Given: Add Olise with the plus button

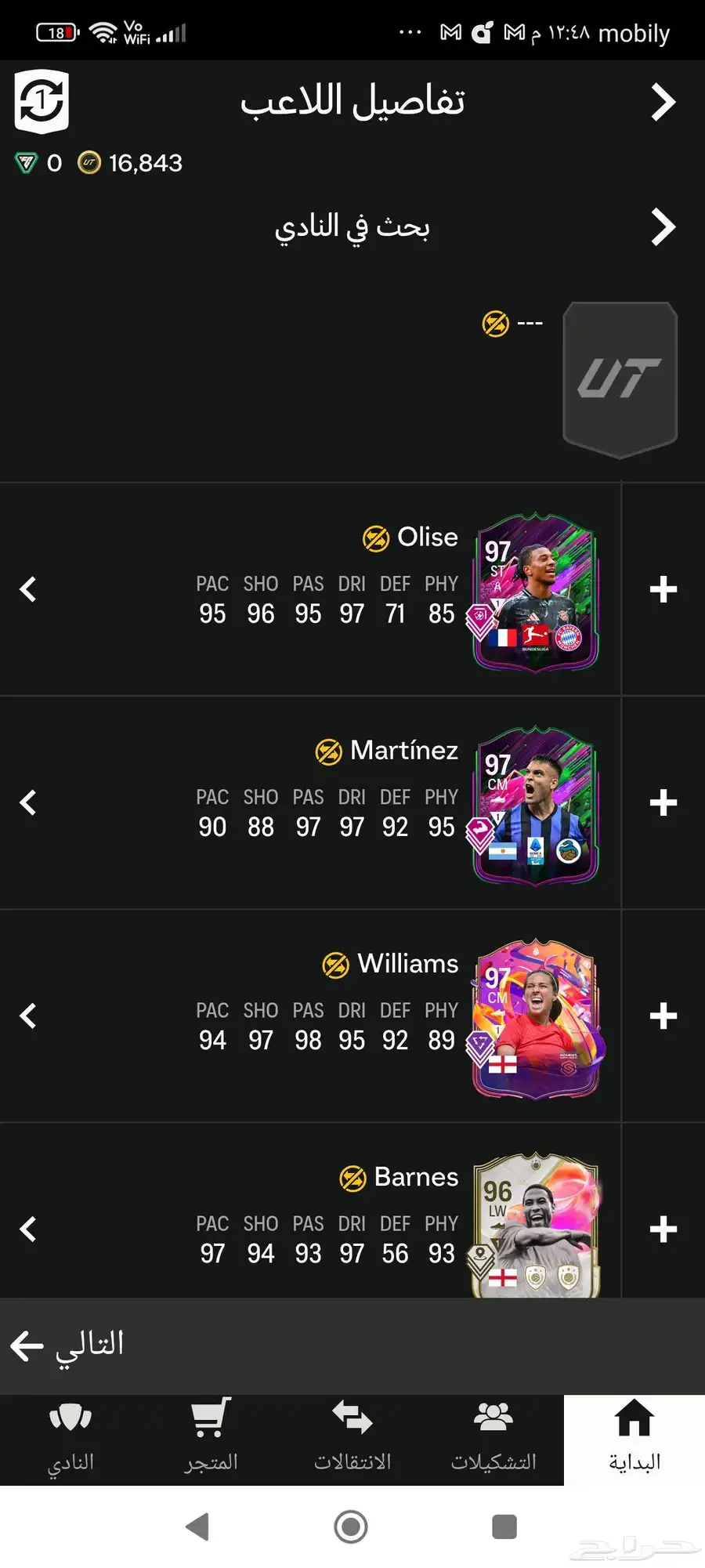Looking at the screenshot, I should pos(663,589).
